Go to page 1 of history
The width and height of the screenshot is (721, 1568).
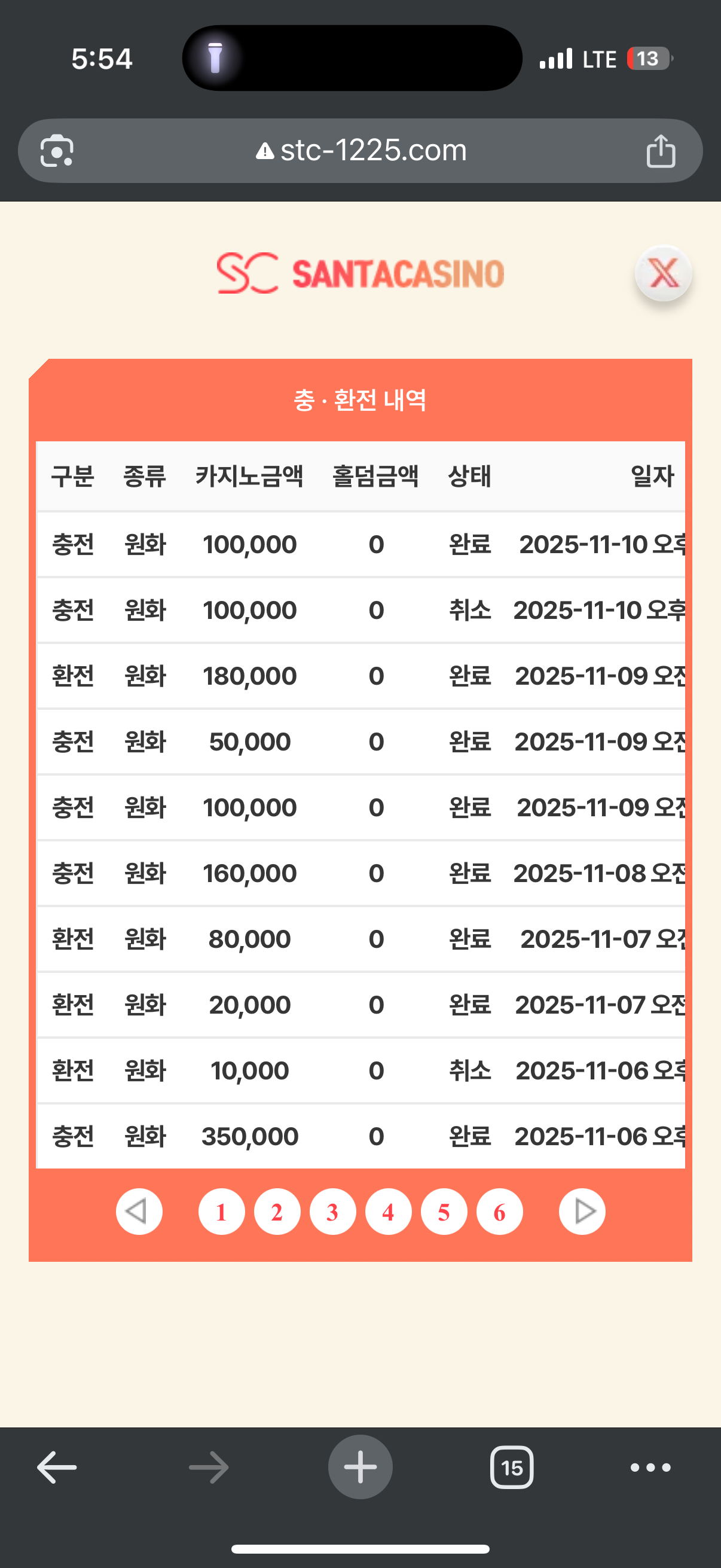click(x=221, y=1212)
